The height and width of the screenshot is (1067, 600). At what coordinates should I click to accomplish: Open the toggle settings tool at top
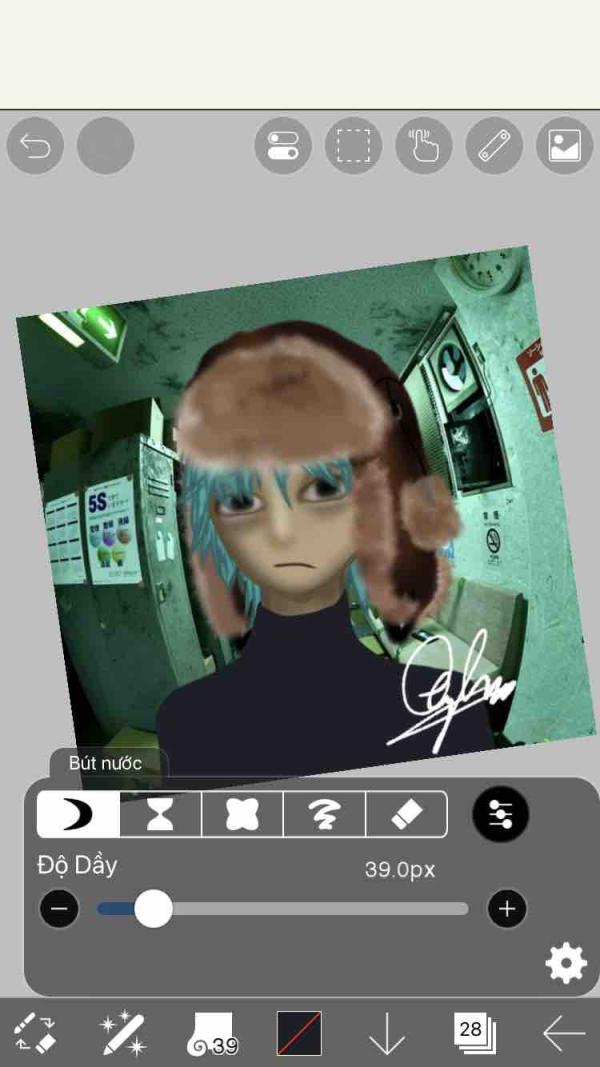(283, 146)
